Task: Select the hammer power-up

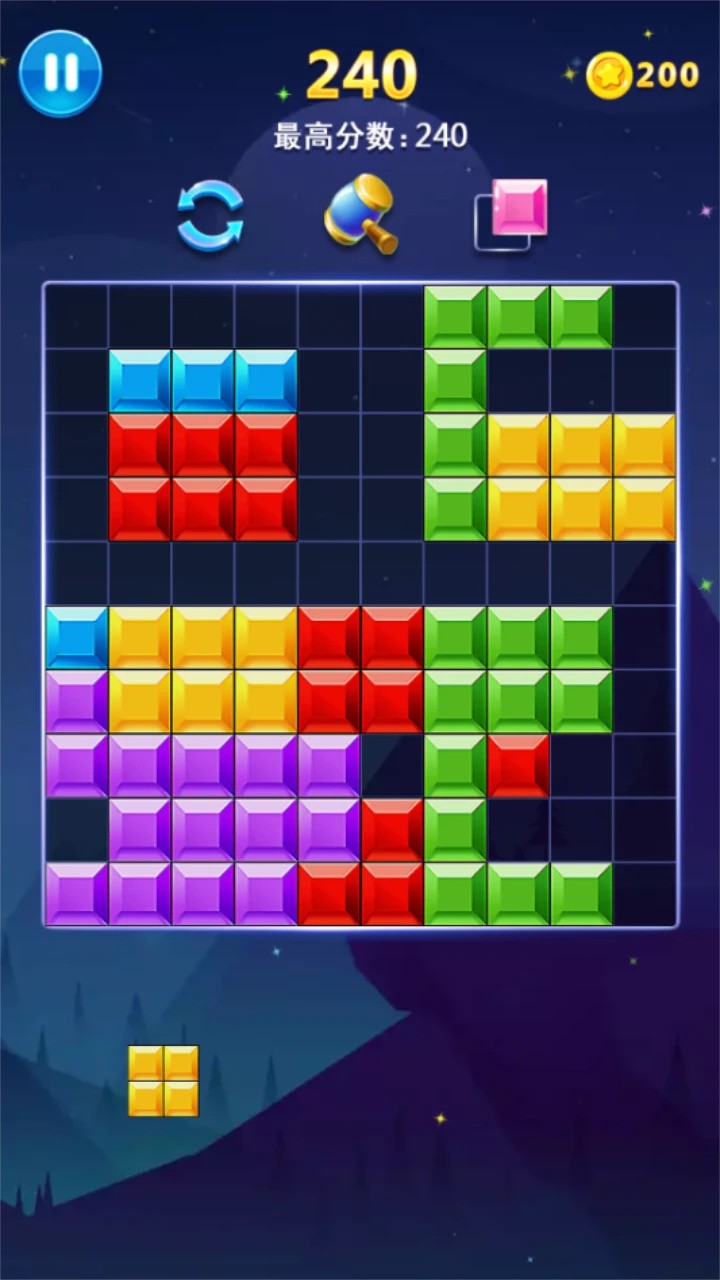Action: tap(360, 213)
